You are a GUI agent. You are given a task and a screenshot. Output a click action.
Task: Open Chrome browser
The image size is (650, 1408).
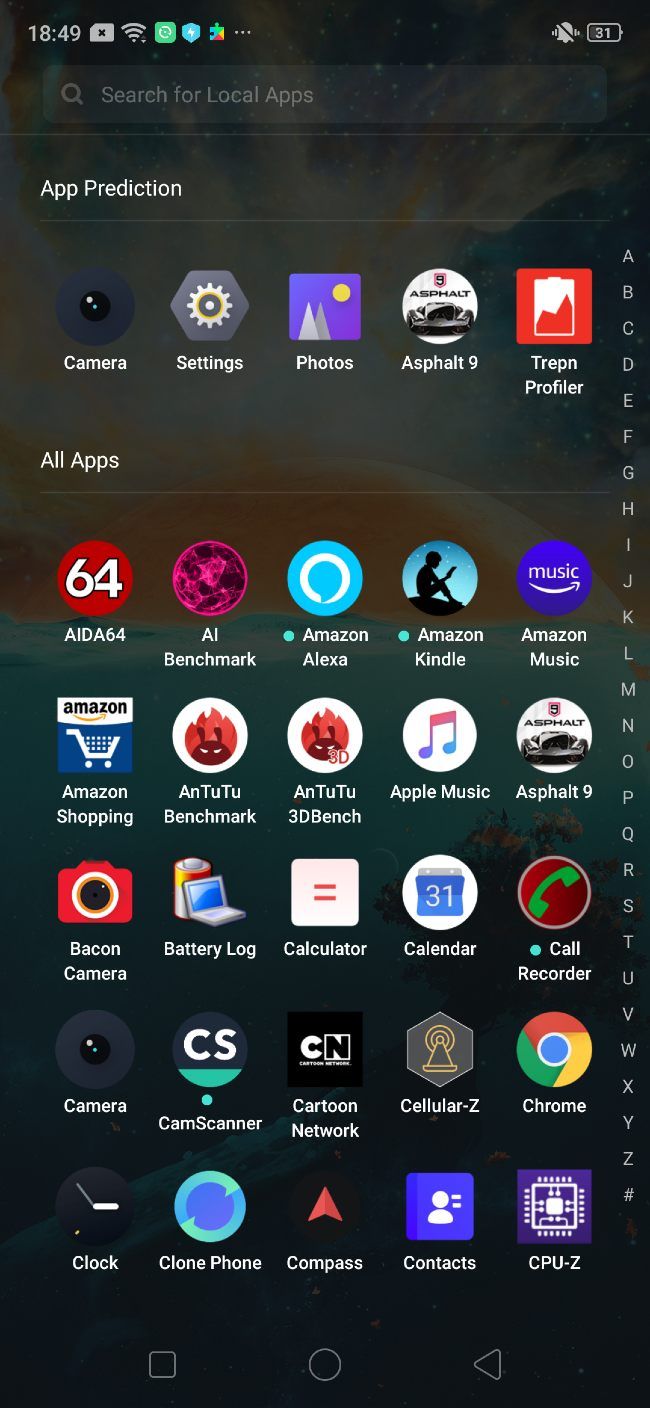coord(553,1050)
